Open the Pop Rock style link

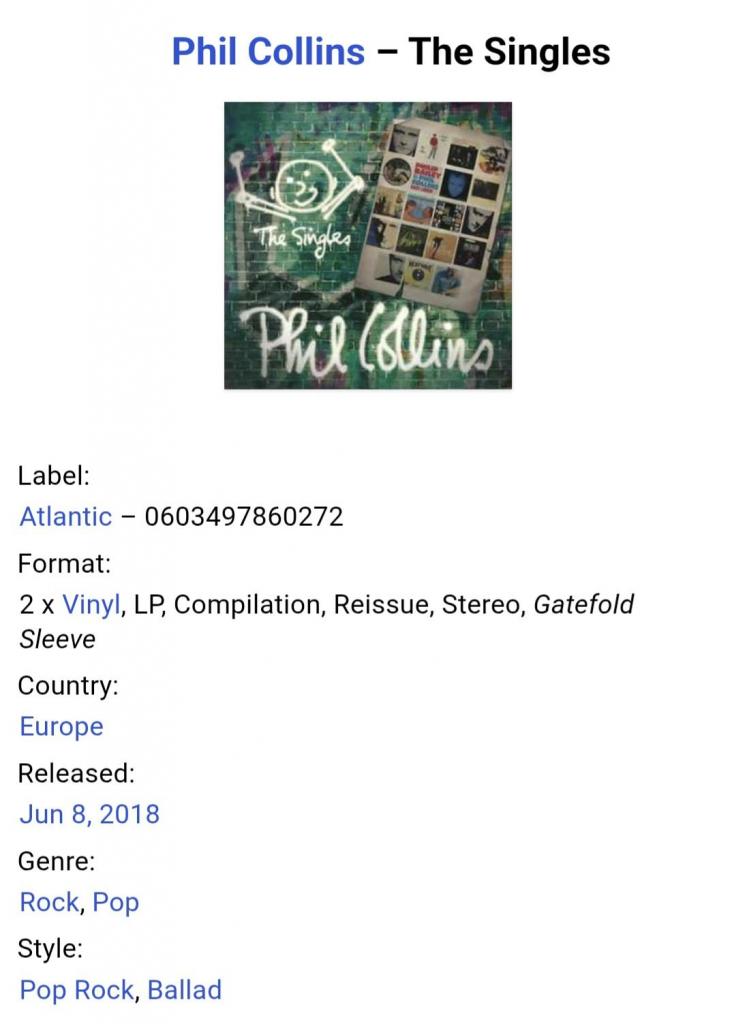click(76, 990)
